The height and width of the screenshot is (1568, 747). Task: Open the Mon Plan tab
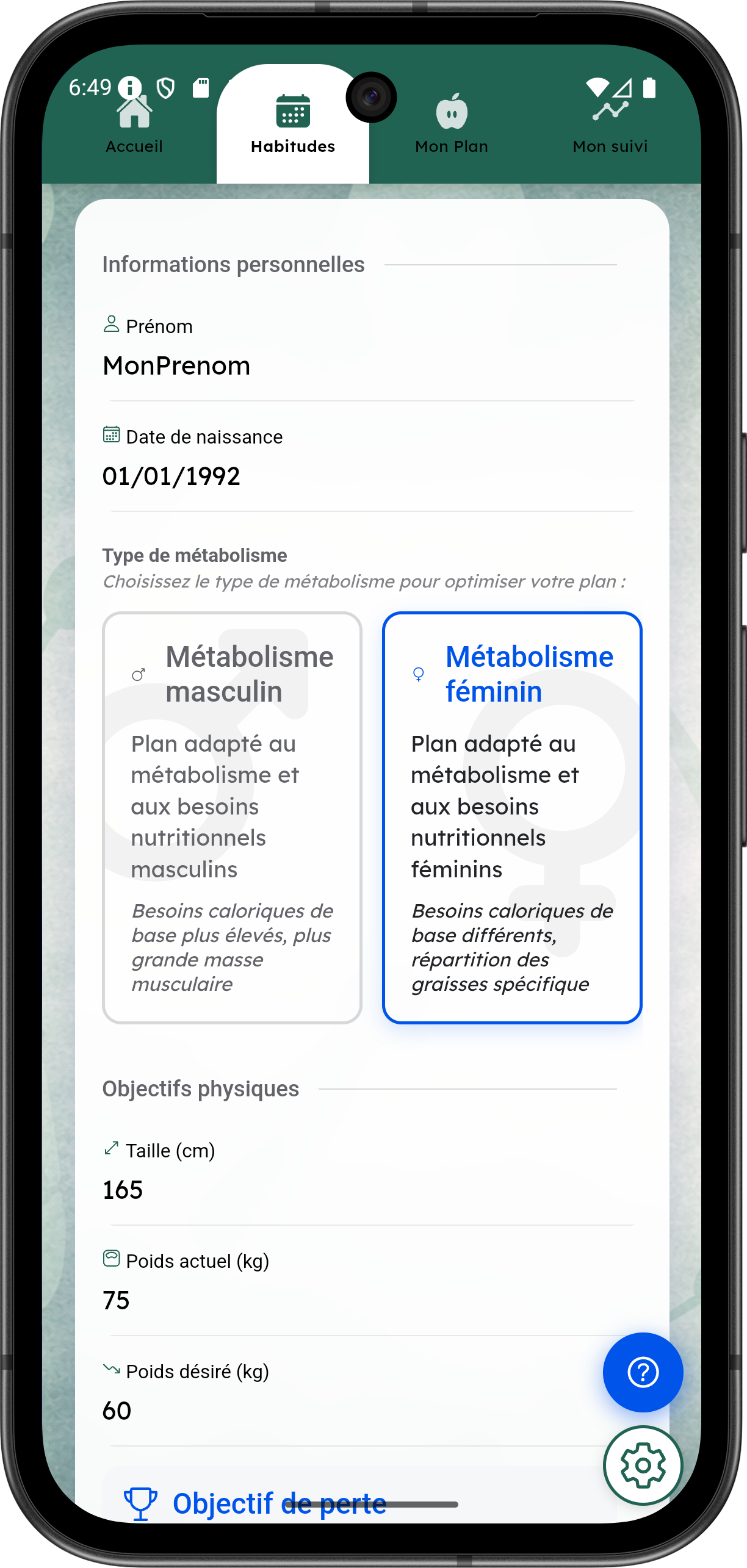[x=451, y=126]
